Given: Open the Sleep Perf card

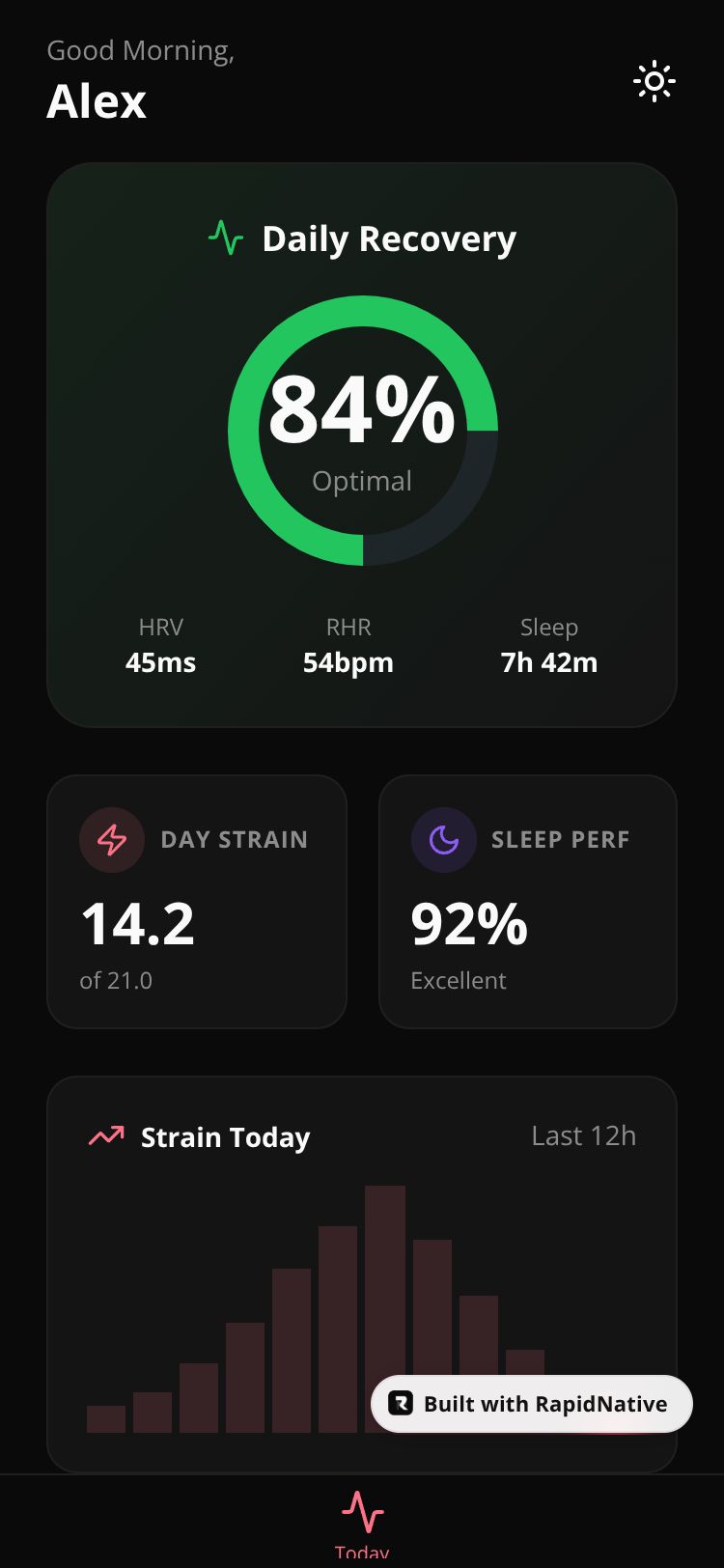Looking at the screenshot, I should click(528, 902).
